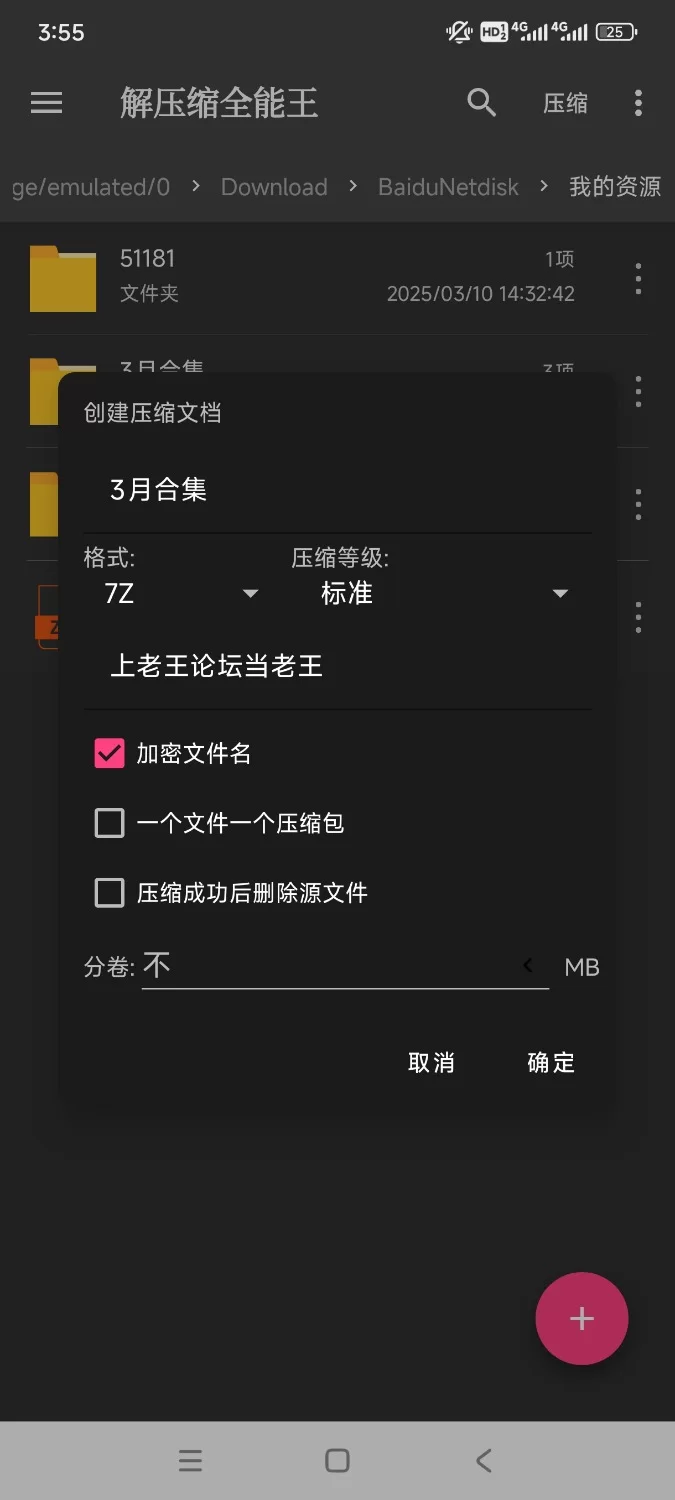Cancel with the 取消 button
The width and height of the screenshot is (675, 1500).
[x=432, y=1062]
